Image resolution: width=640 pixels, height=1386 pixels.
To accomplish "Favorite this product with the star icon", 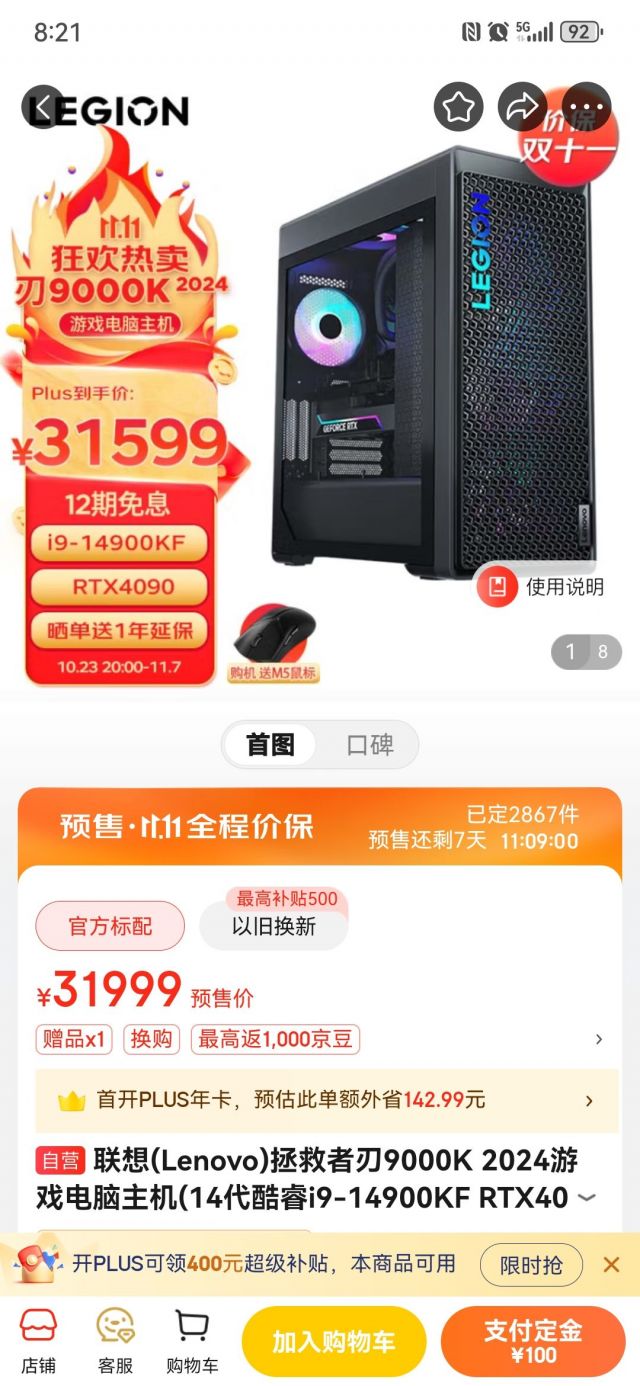I will coord(458,107).
